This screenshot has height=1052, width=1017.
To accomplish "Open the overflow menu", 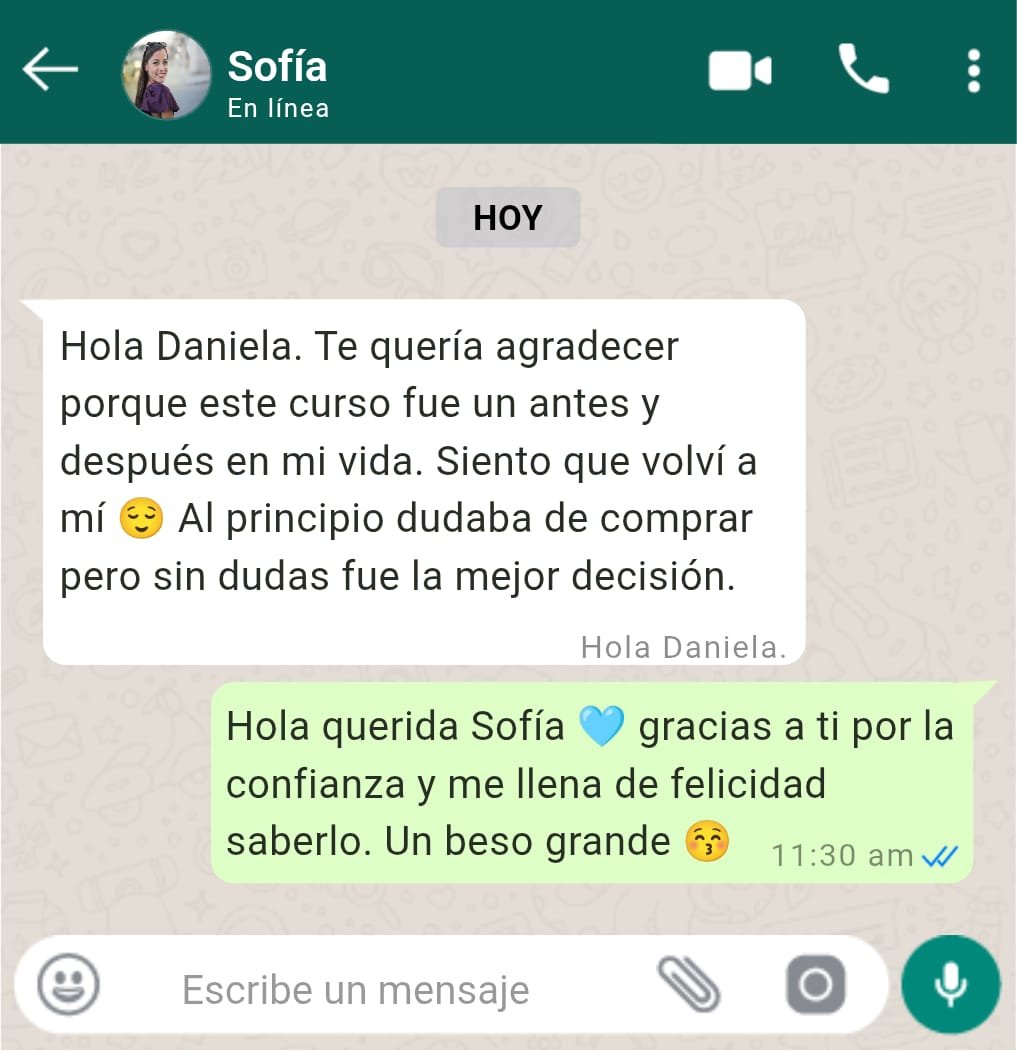I will pyautogui.click(x=974, y=71).
